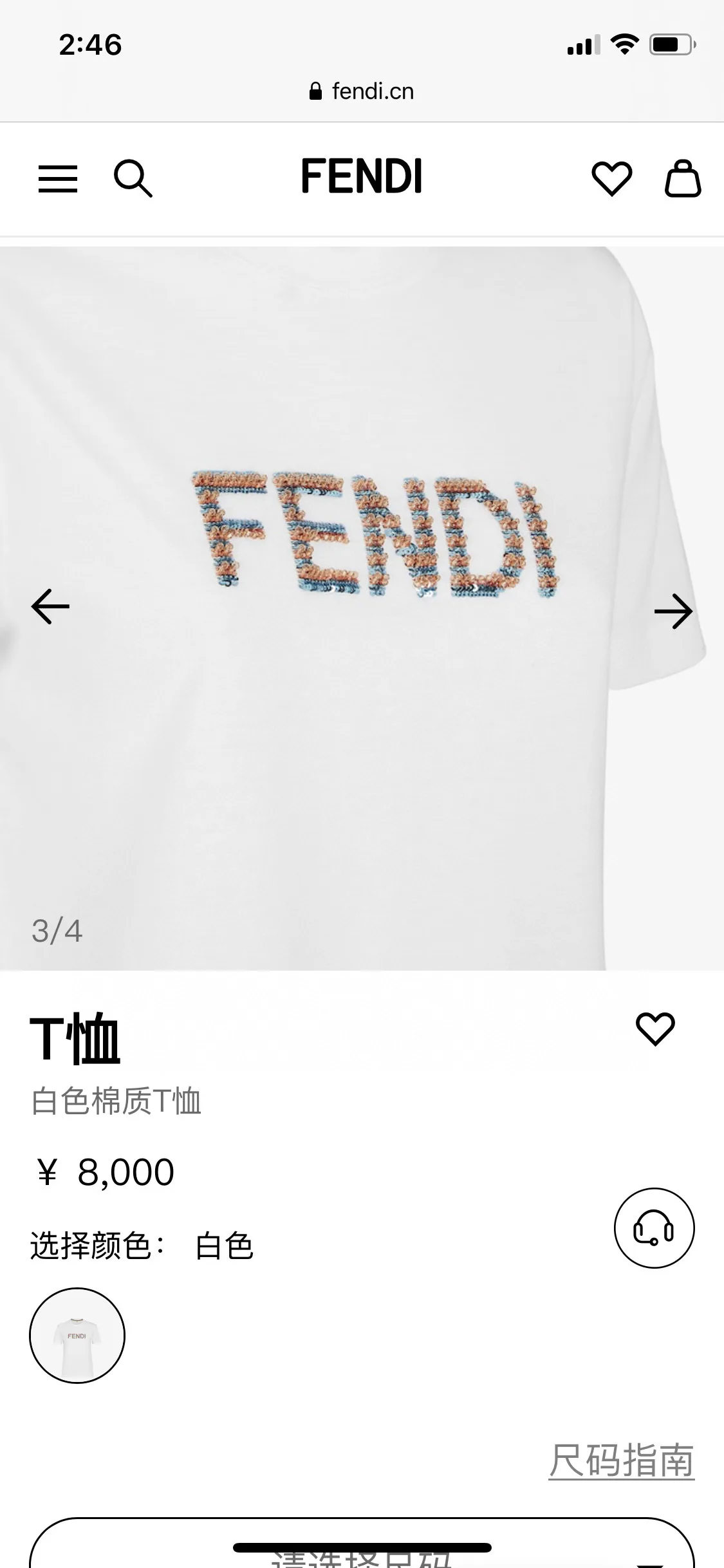This screenshot has height=1568, width=724.
Task: Expand the size selection dropdown
Action: (x=362, y=1544)
